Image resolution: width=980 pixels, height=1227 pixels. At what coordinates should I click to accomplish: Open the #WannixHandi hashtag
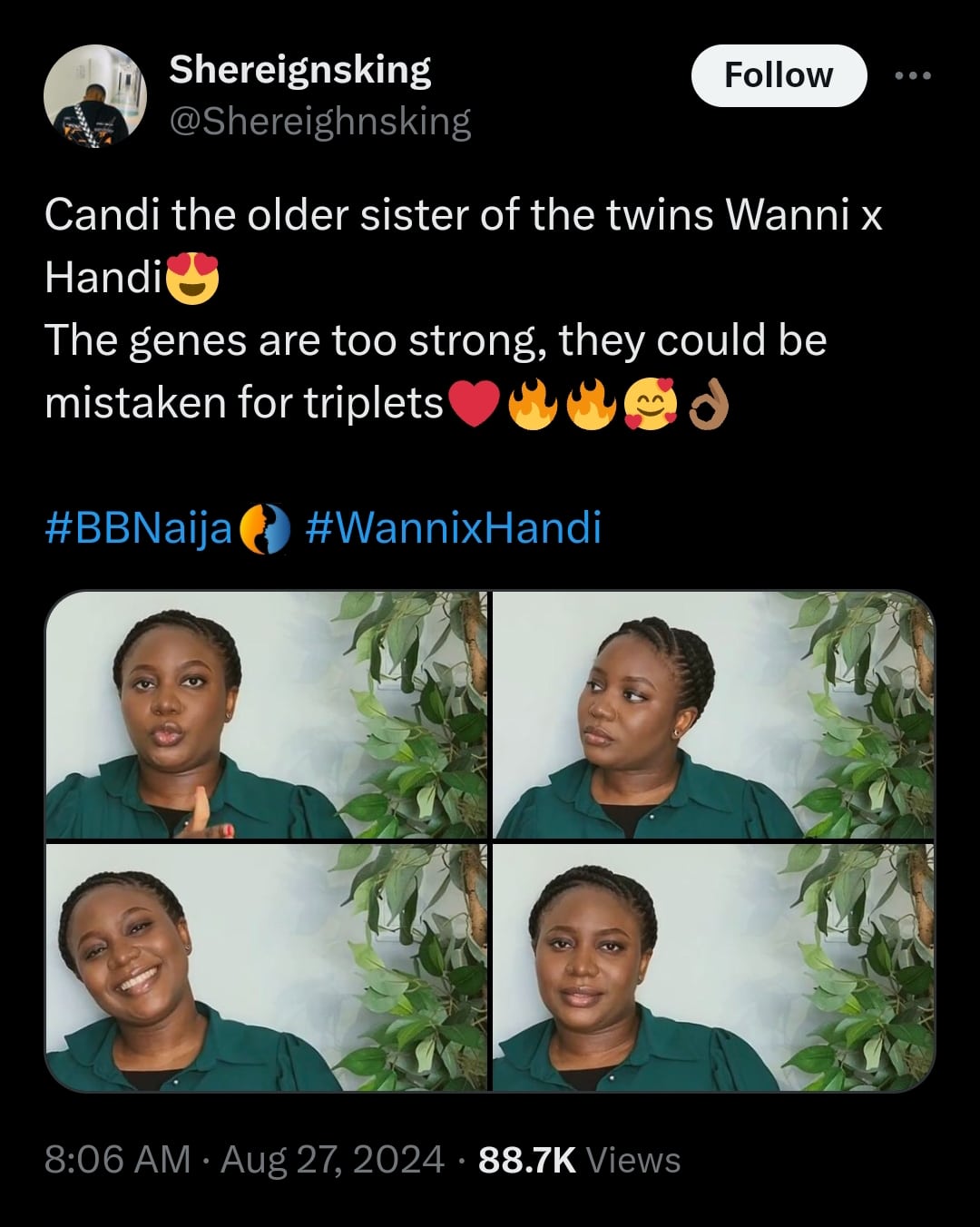455,527
